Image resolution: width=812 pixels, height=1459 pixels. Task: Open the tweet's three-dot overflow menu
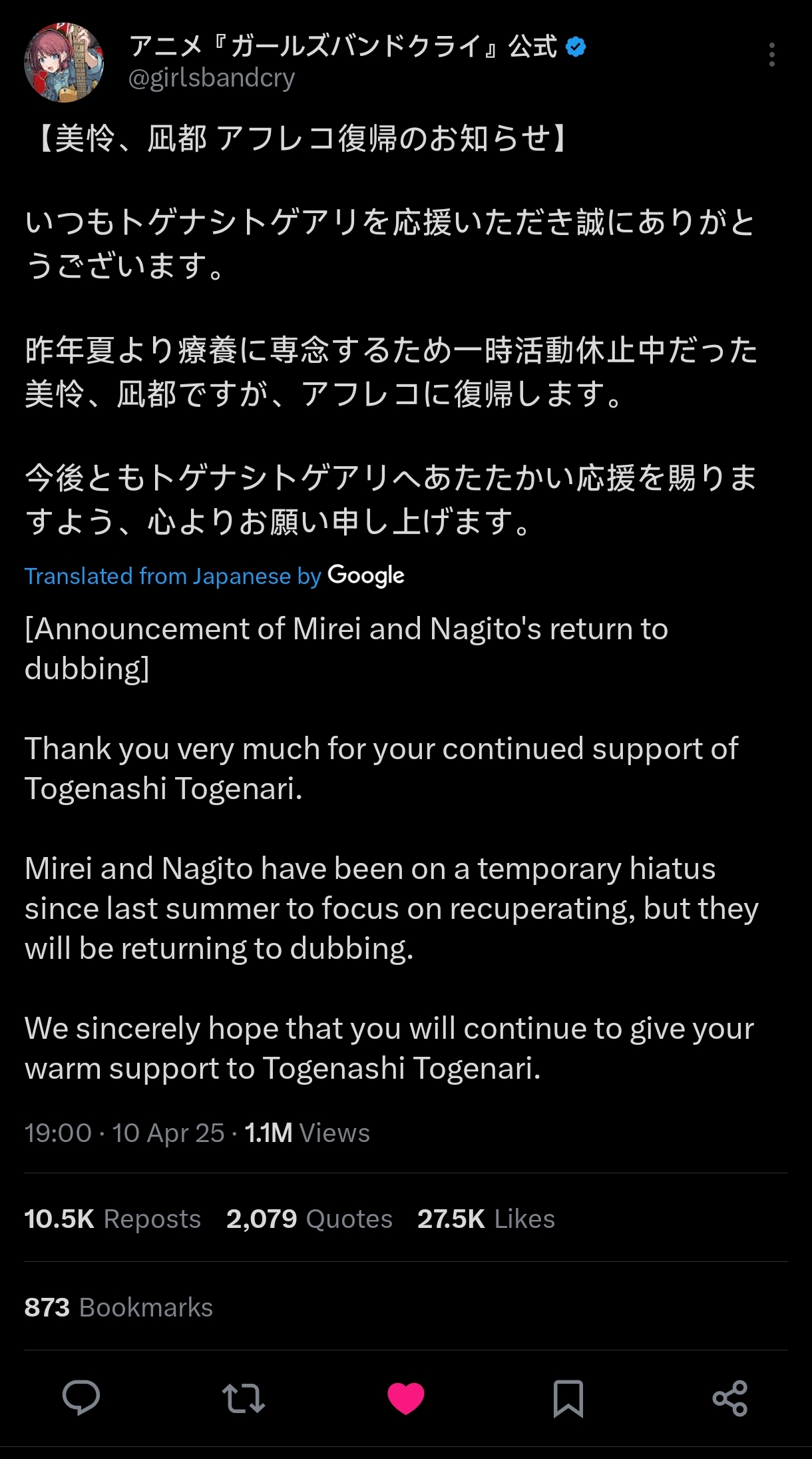coord(771,55)
